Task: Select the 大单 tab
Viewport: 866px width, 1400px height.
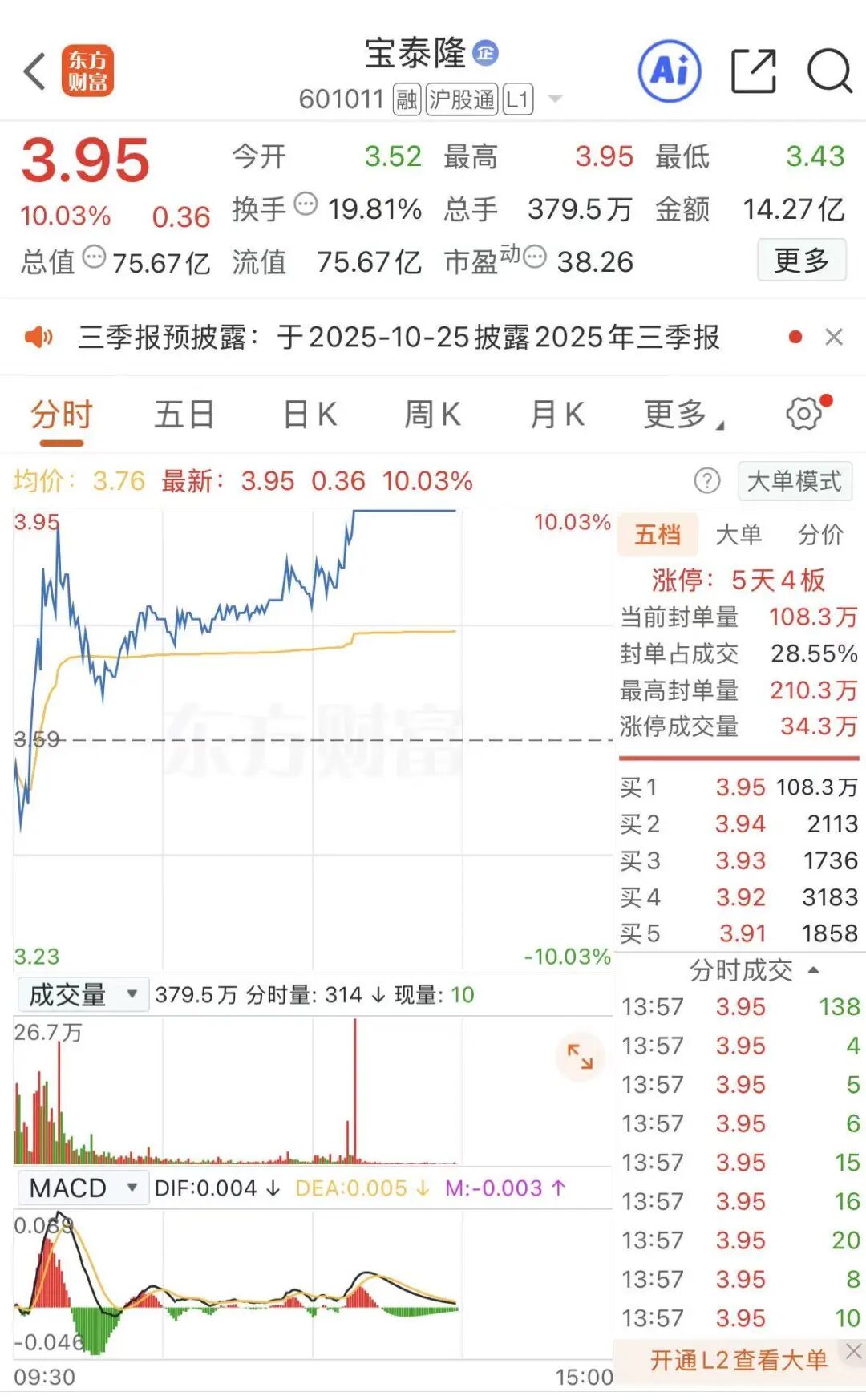Action: point(738,535)
